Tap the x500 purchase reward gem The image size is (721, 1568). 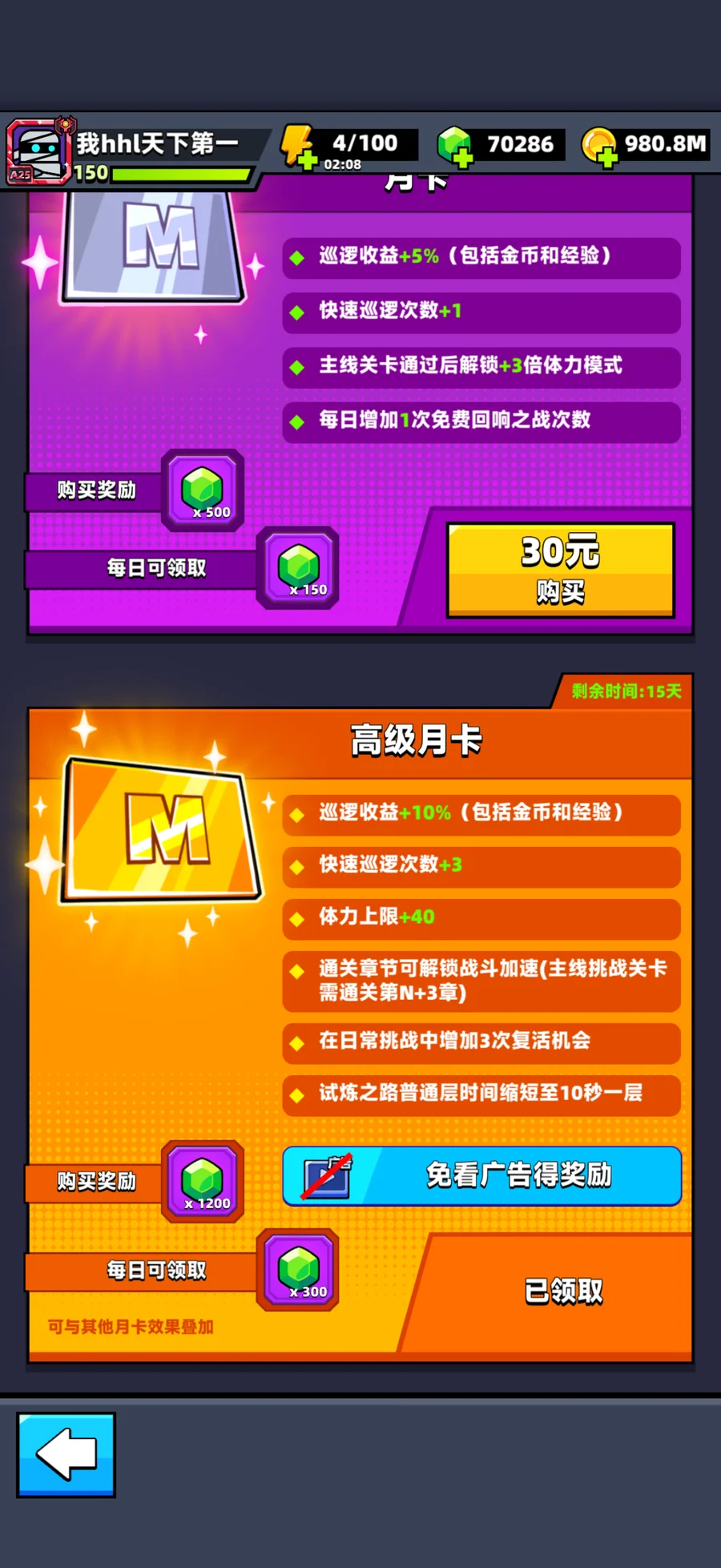[x=203, y=490]
